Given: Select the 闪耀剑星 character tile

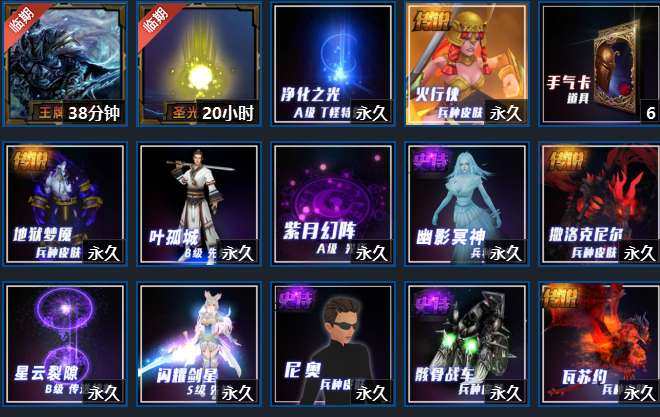Looking at the screenshot, I should [199, 343].
